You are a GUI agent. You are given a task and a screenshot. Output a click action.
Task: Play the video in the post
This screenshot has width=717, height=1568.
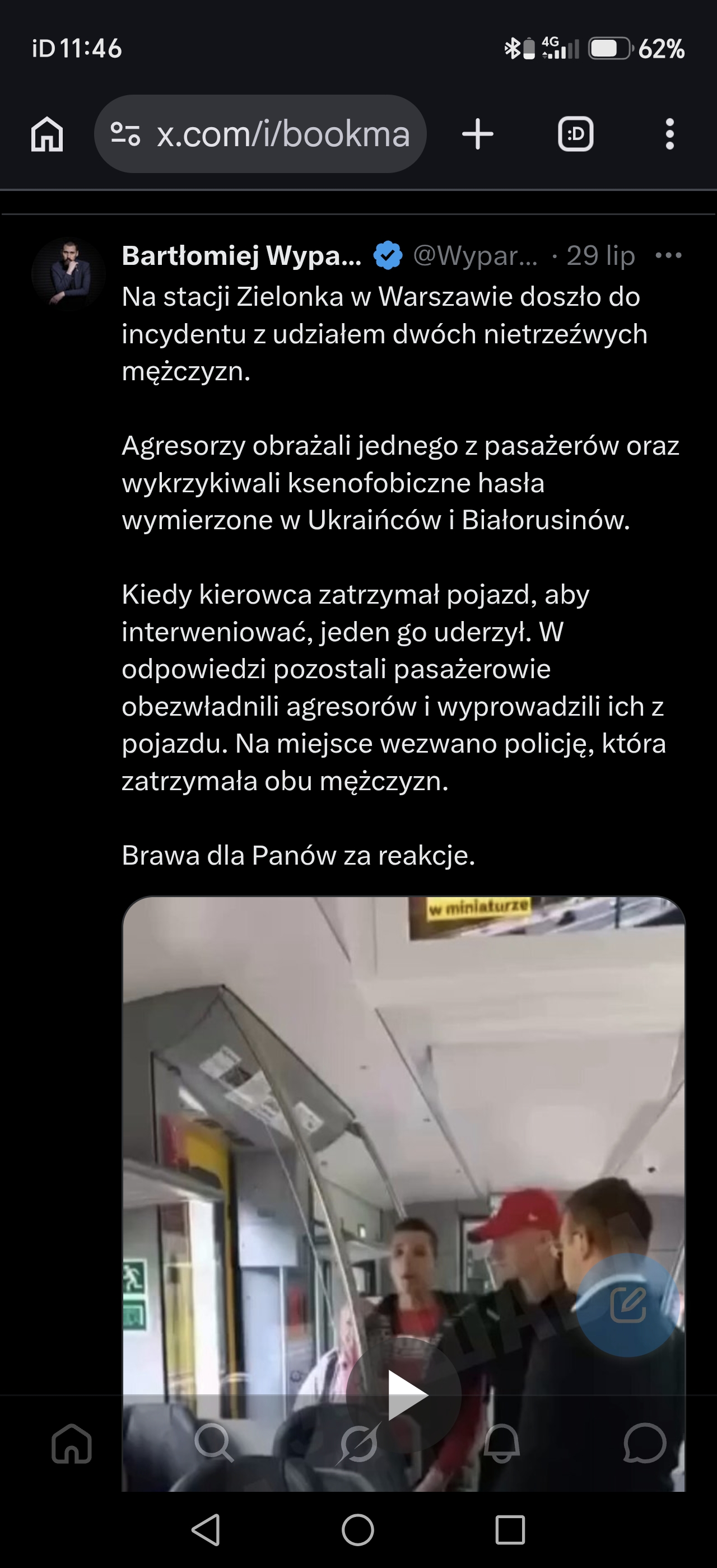coord(403,1394)
